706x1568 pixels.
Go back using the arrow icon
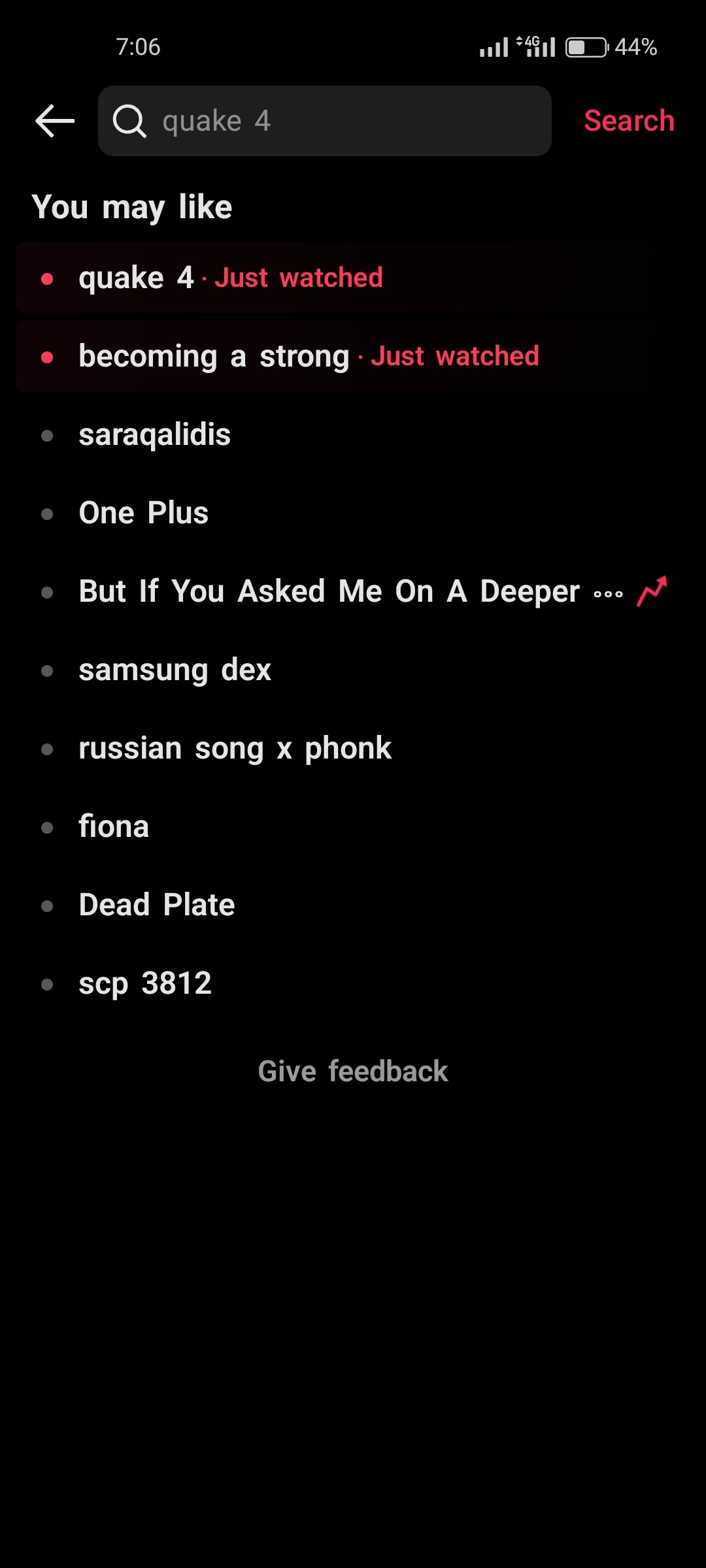[55, 121]
